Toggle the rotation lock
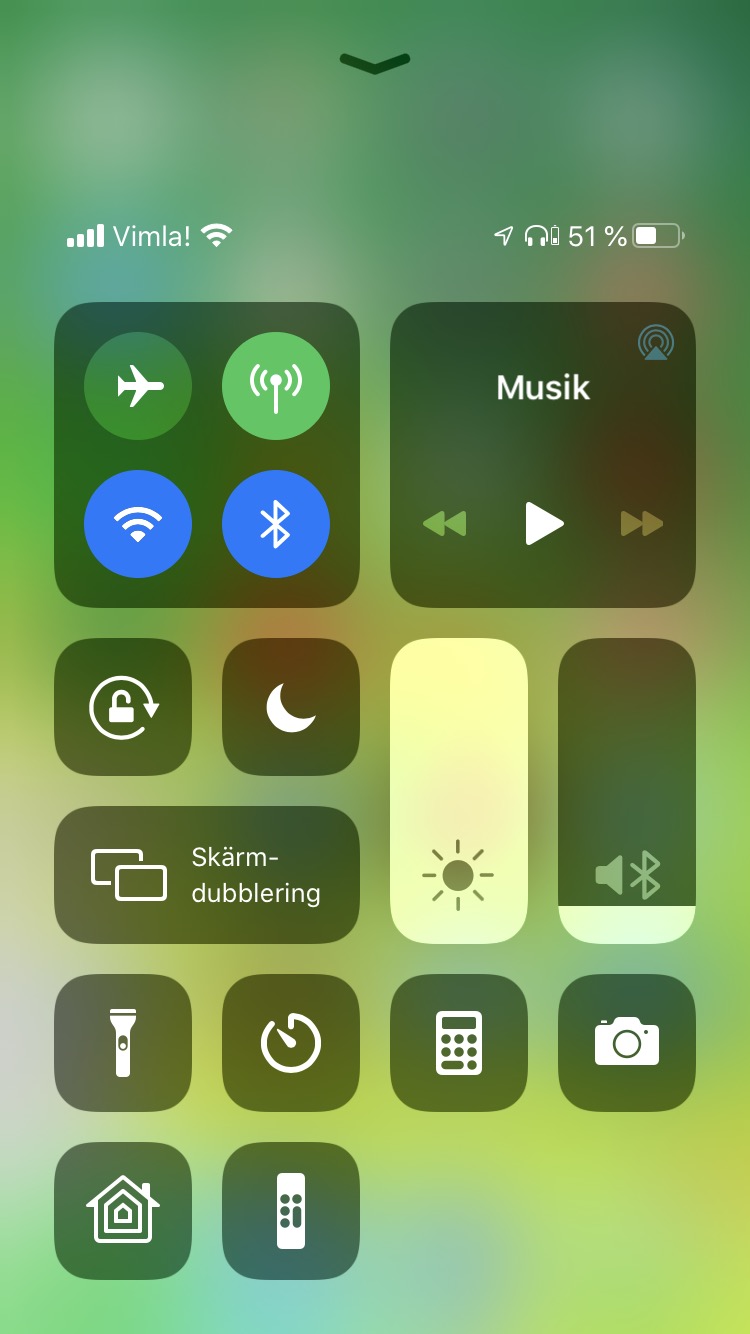The width and height of the screenshot is (750, 1334). click(123, 707)
